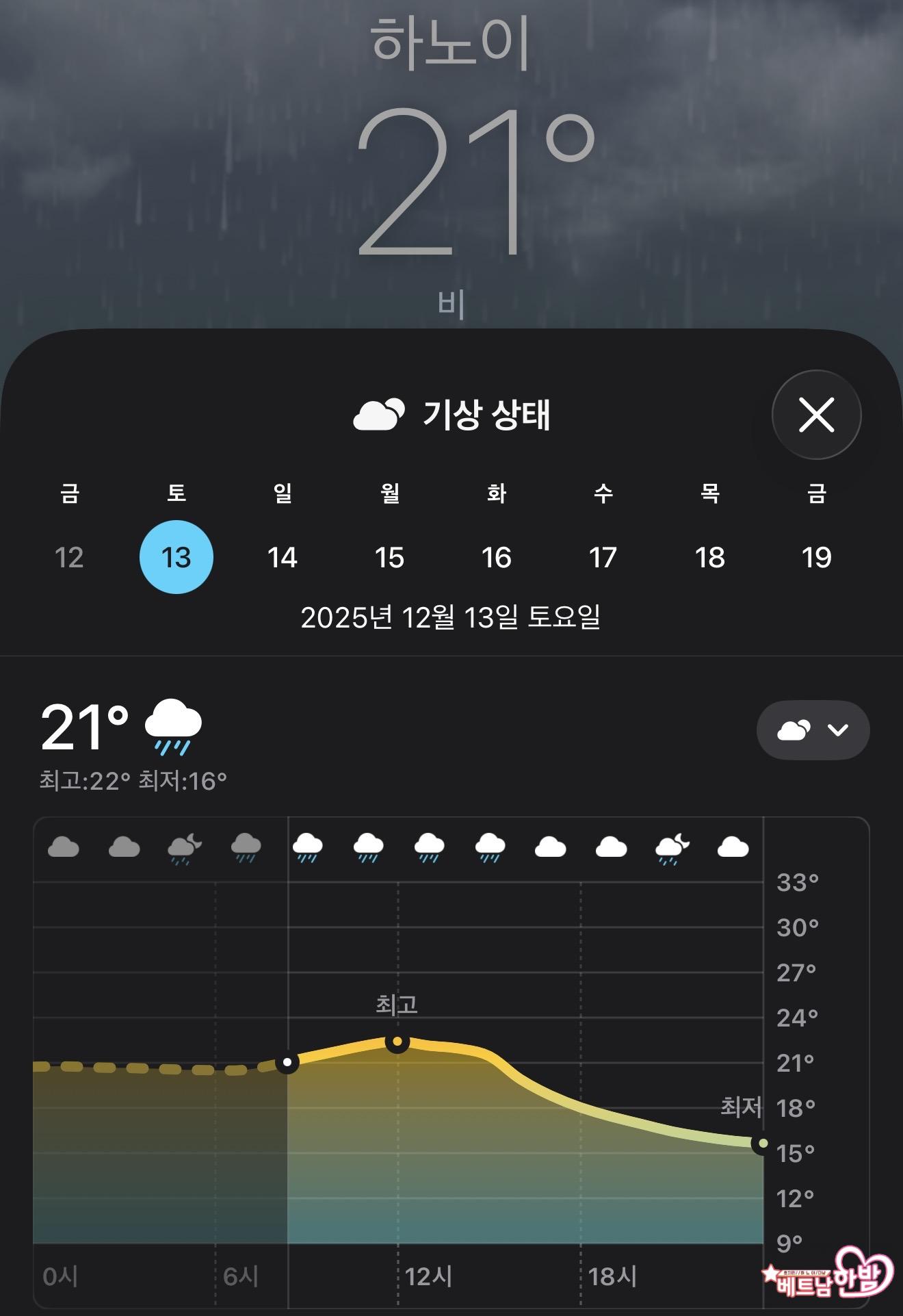Jump to Thursday the 18th
The height and width of the screenshot is (1316, 903).
pos(710,557)
